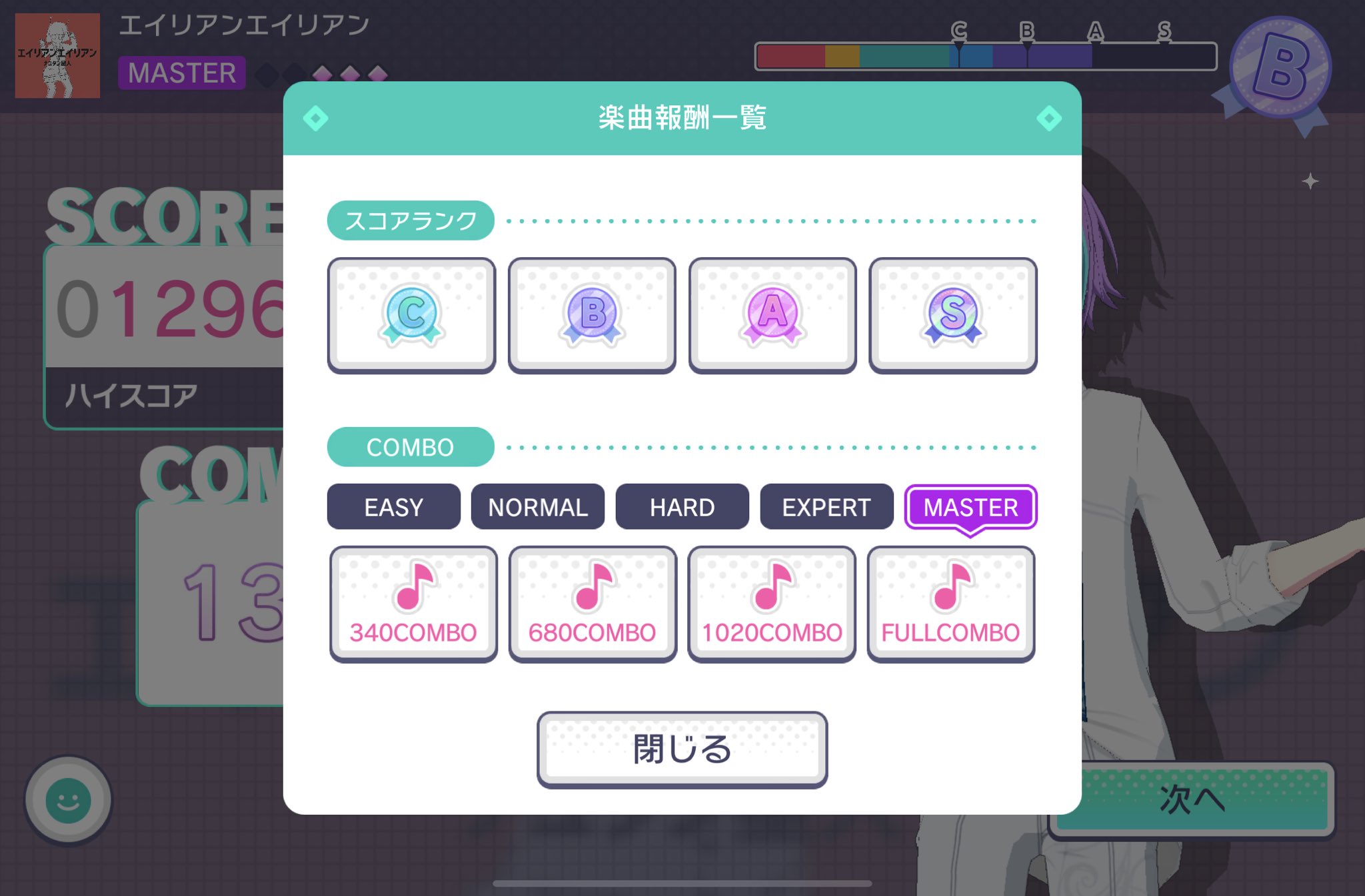Open the 340COMBO reward tile
The width and height of the screenshot is (1365, 896).
(x=413, y=604)
